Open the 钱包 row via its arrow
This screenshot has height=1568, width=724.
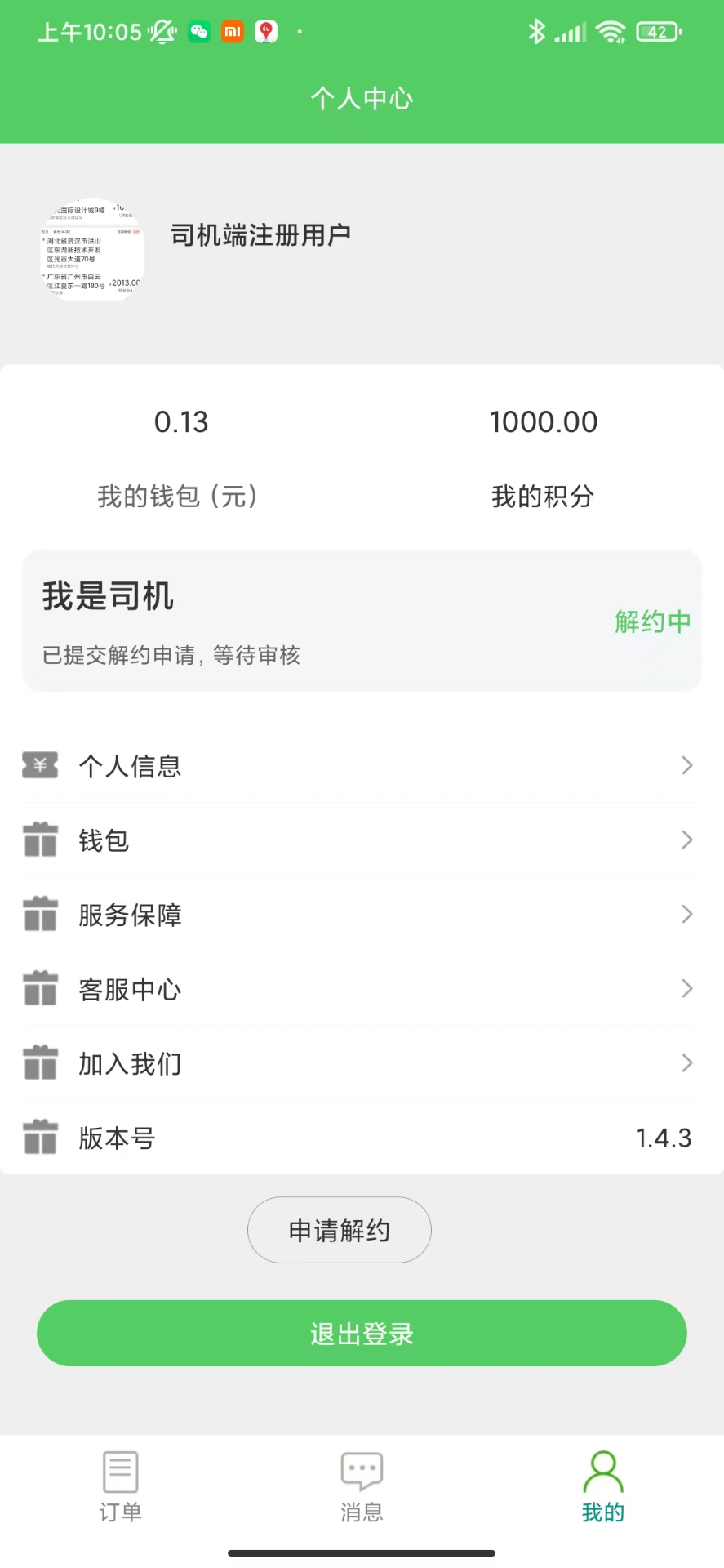(686, 840)
